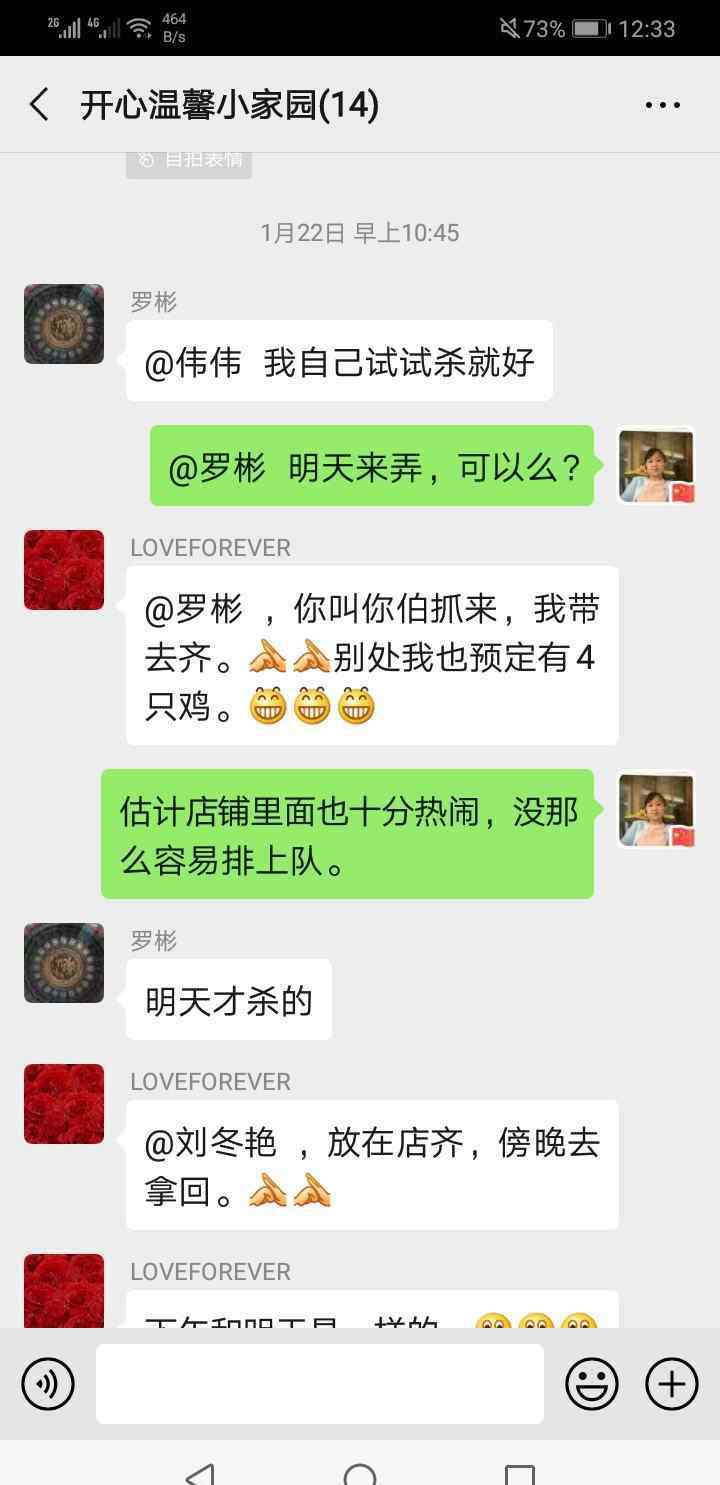Tap the system back button

point(201,1474)
